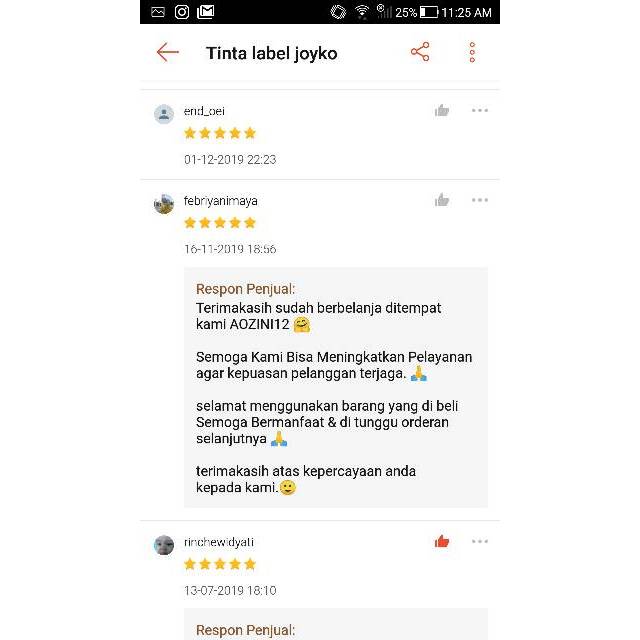Image resolution: width=640 pixels, height=640 pixels.
Task: Open more options for rinchewidyati's review
Action: 480,542
